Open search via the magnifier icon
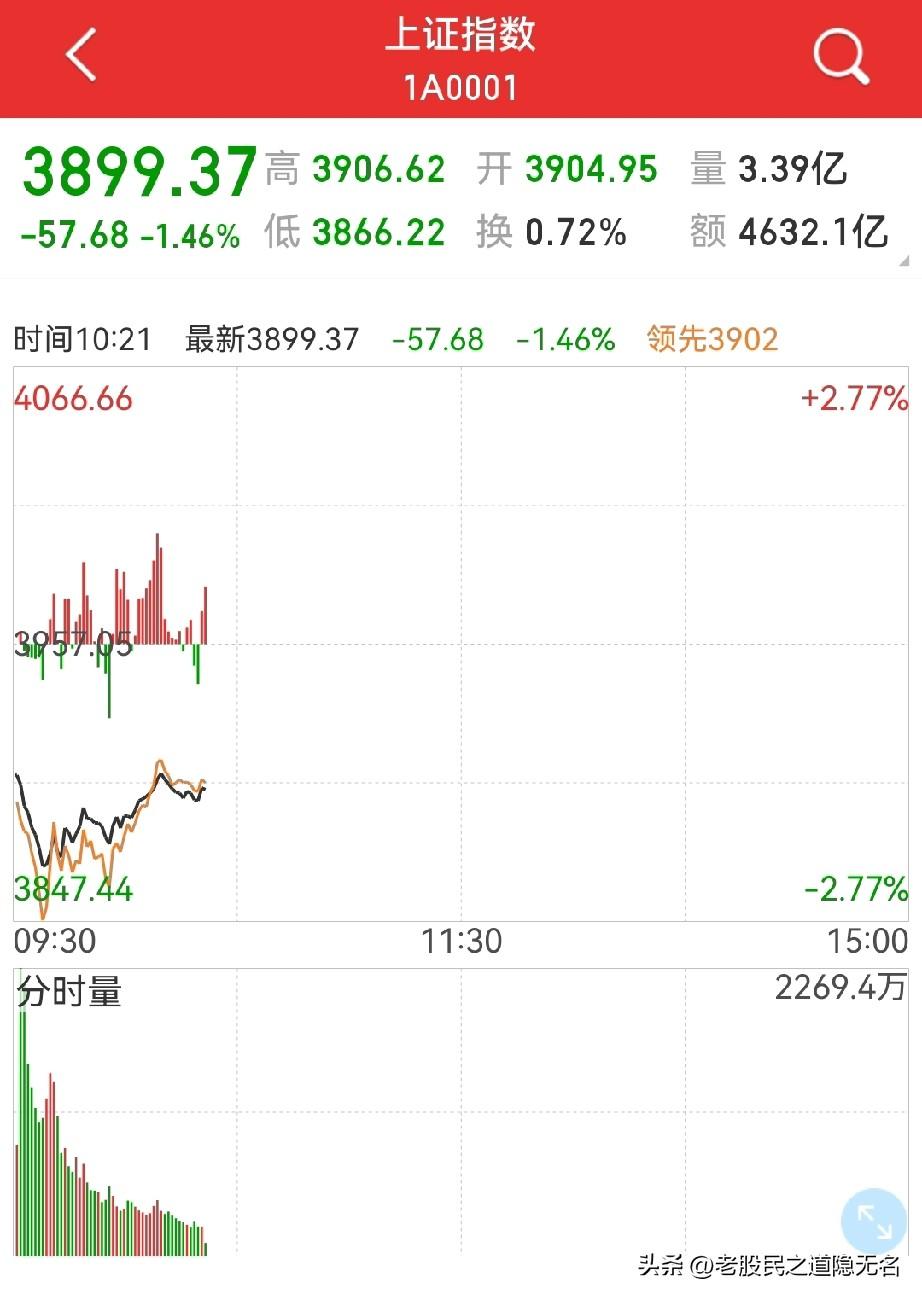Screen dimensions: 922x1298 (840, 55)
